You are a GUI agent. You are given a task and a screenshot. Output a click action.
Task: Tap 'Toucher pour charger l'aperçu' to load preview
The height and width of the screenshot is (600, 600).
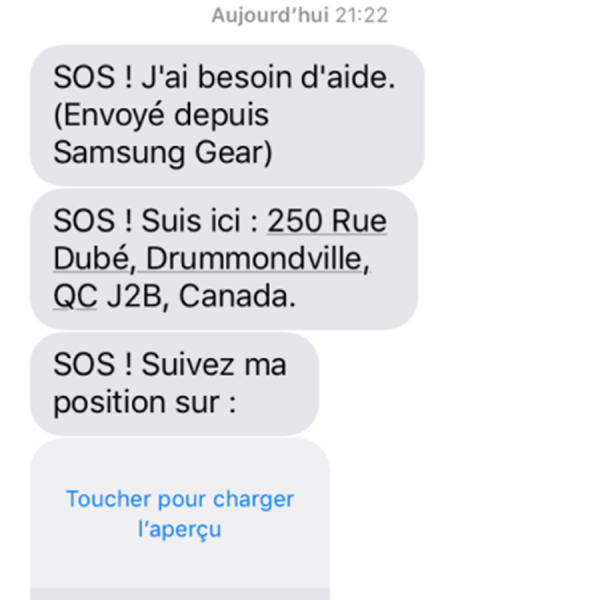click(180, 513)
